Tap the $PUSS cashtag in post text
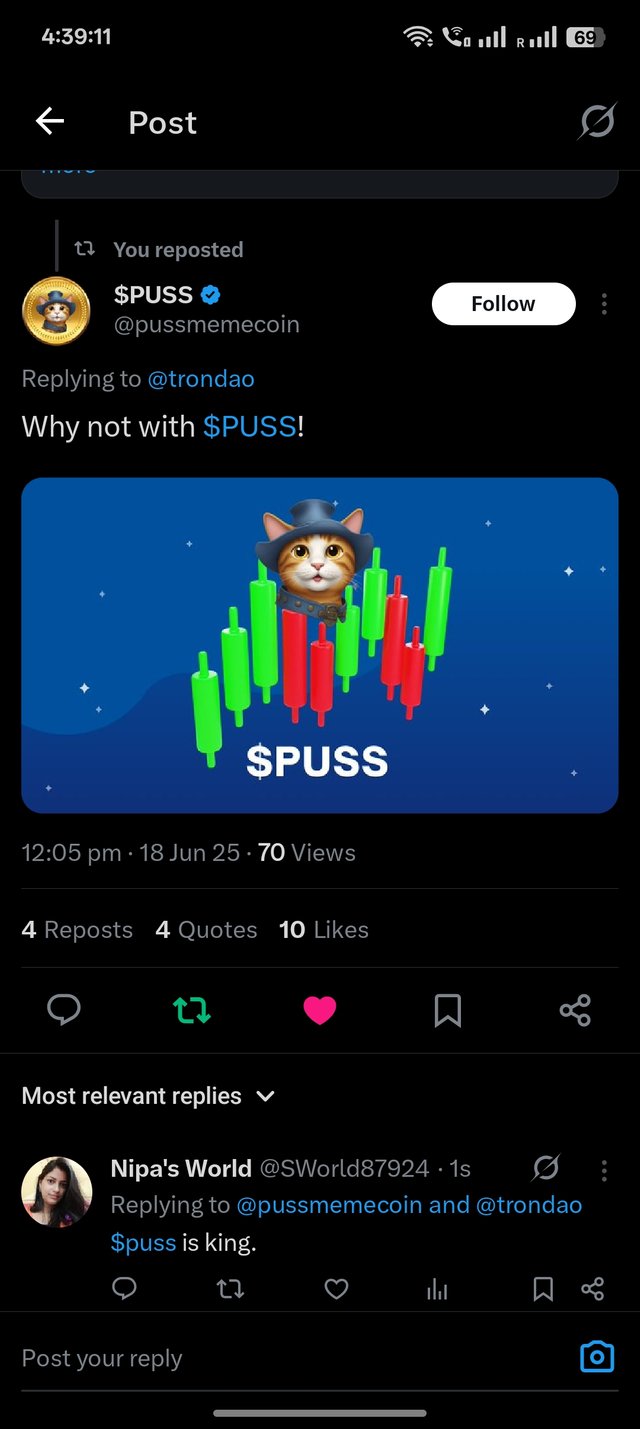Image resolution: width=640 pixels, height=1429 pixels. [x=249, y=427]
